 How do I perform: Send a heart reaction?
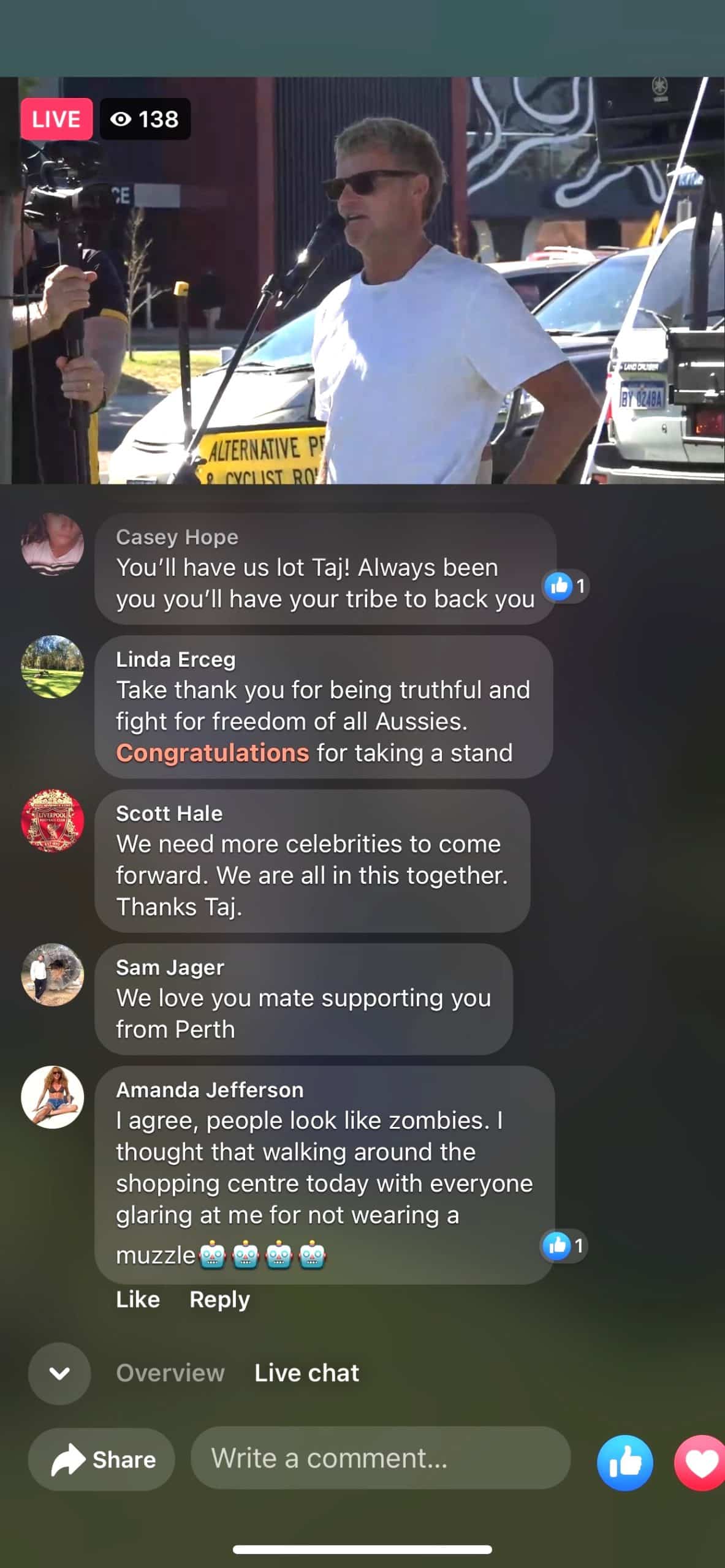point(700,1463)
